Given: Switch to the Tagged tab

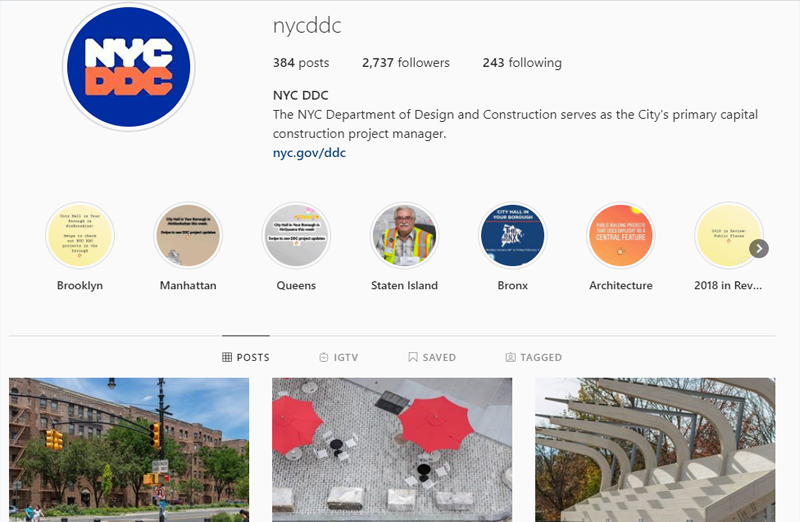Looking at the screenshot, I should pos(534,357).
